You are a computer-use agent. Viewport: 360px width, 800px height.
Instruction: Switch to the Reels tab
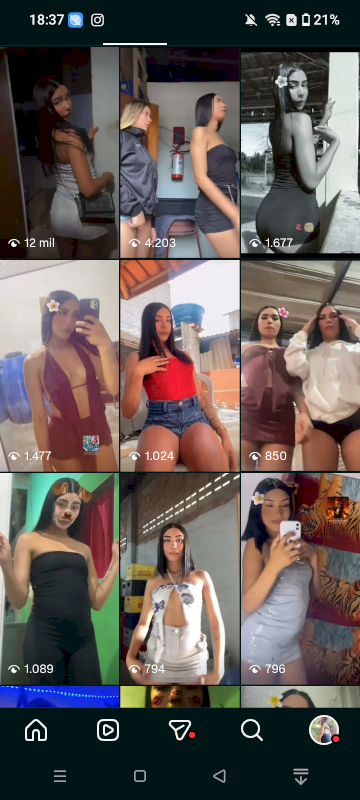[108, 731]
